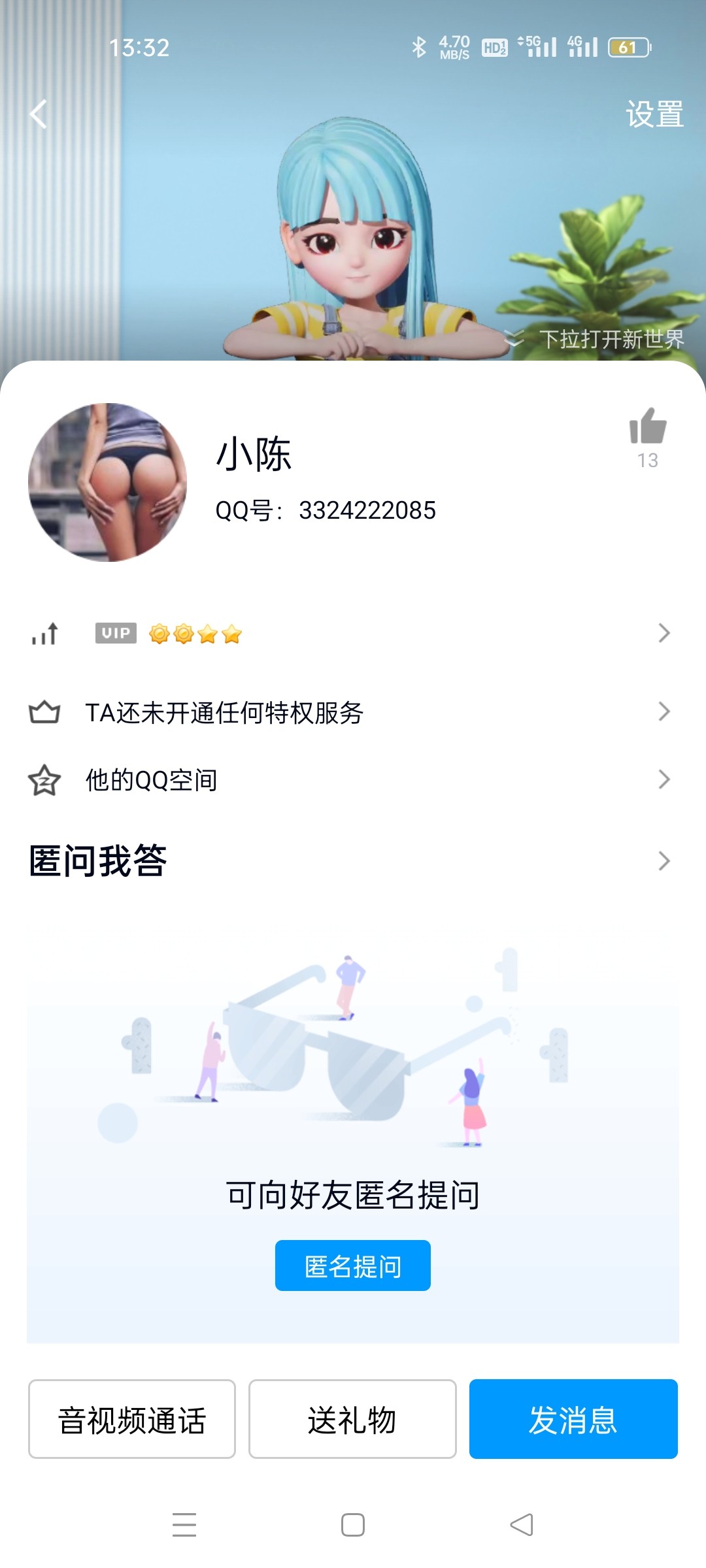Open 他的QQ空间
The height and width of the screenshot is (1568, 706).
353,779
